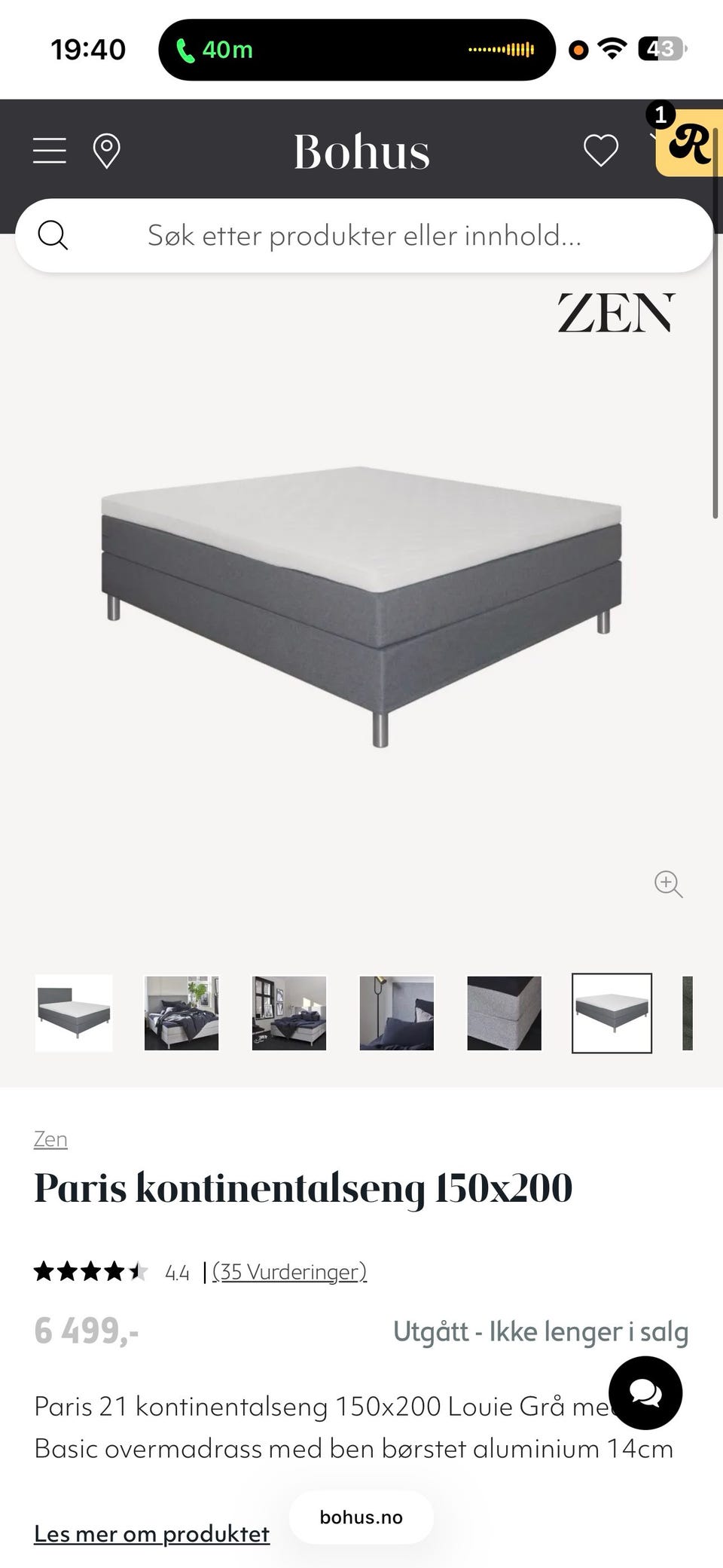Image resolution: width=723 pixels, height=1568 pixels.
Task: Select the second bedroom photo thumbnail
Action: pos(182,1013)
